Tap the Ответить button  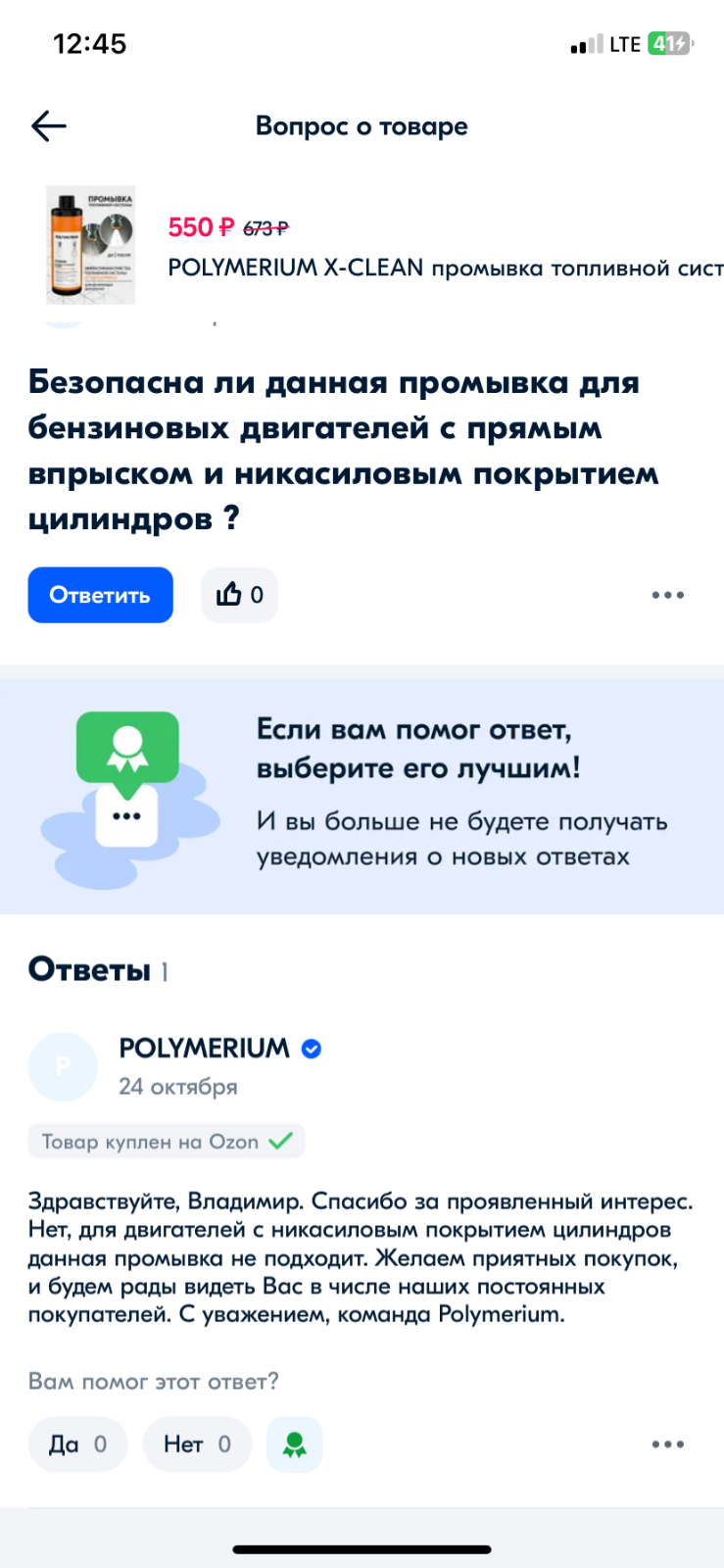100,595
